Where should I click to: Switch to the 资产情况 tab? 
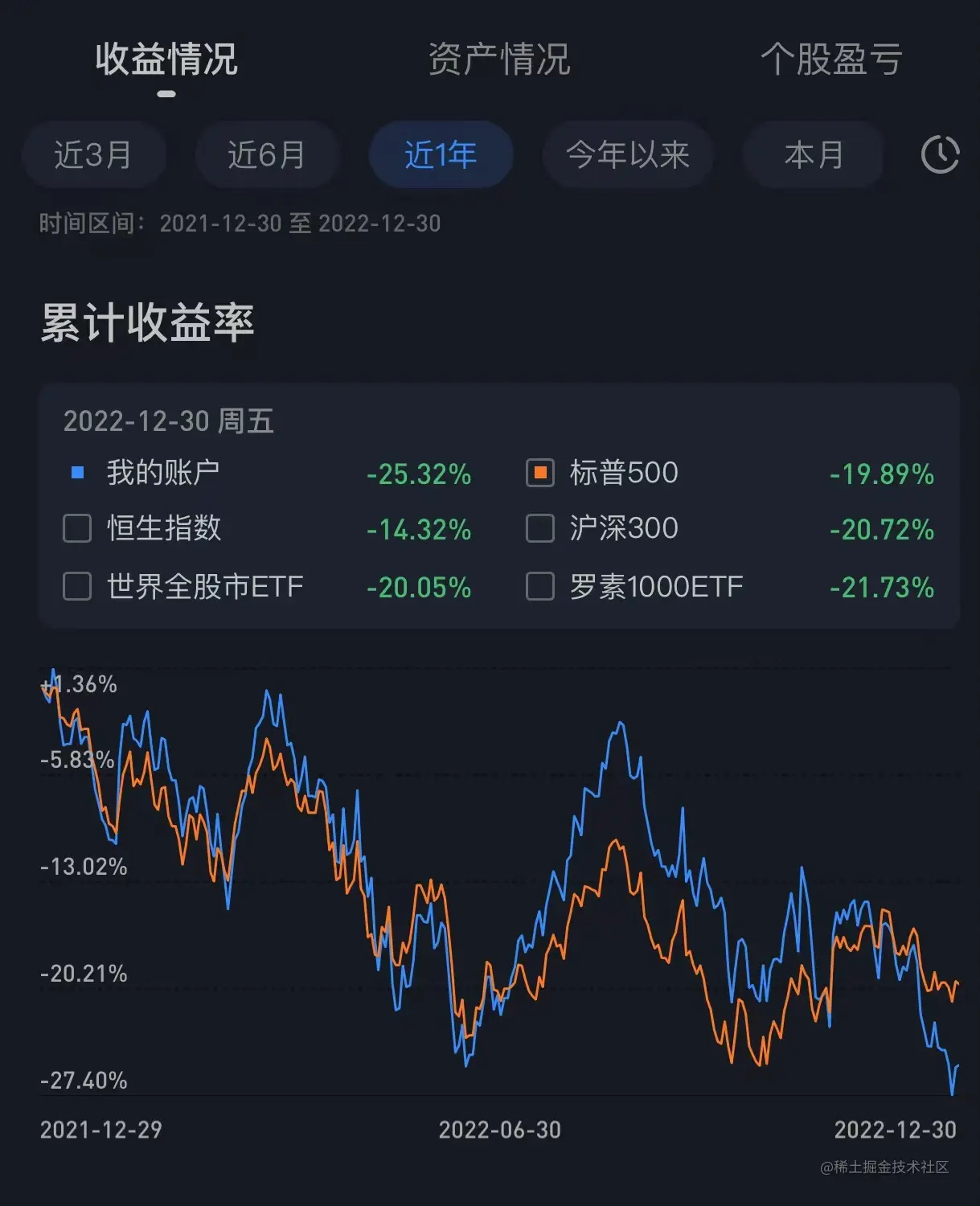(x=498, y=59)
